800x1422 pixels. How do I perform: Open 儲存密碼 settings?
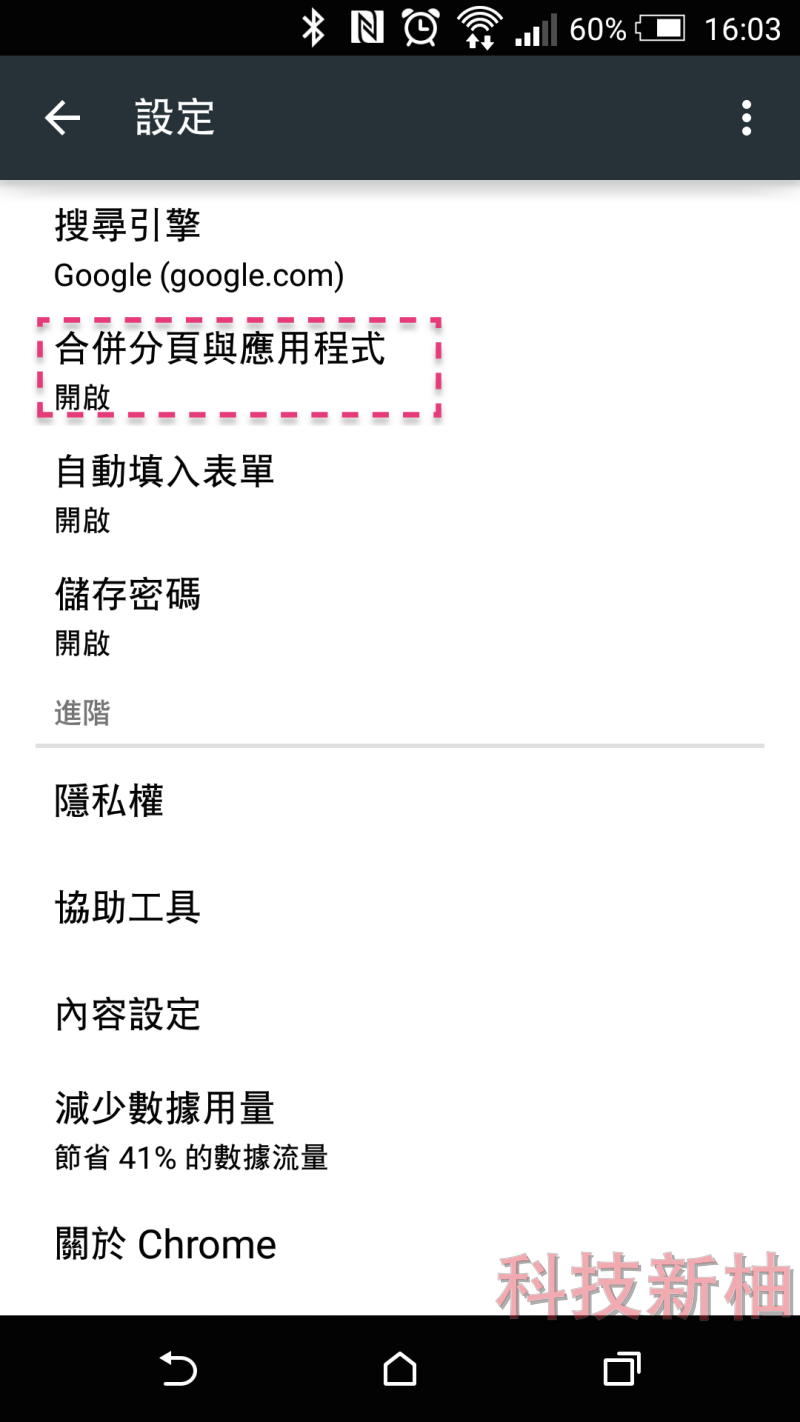click(400, 615)
